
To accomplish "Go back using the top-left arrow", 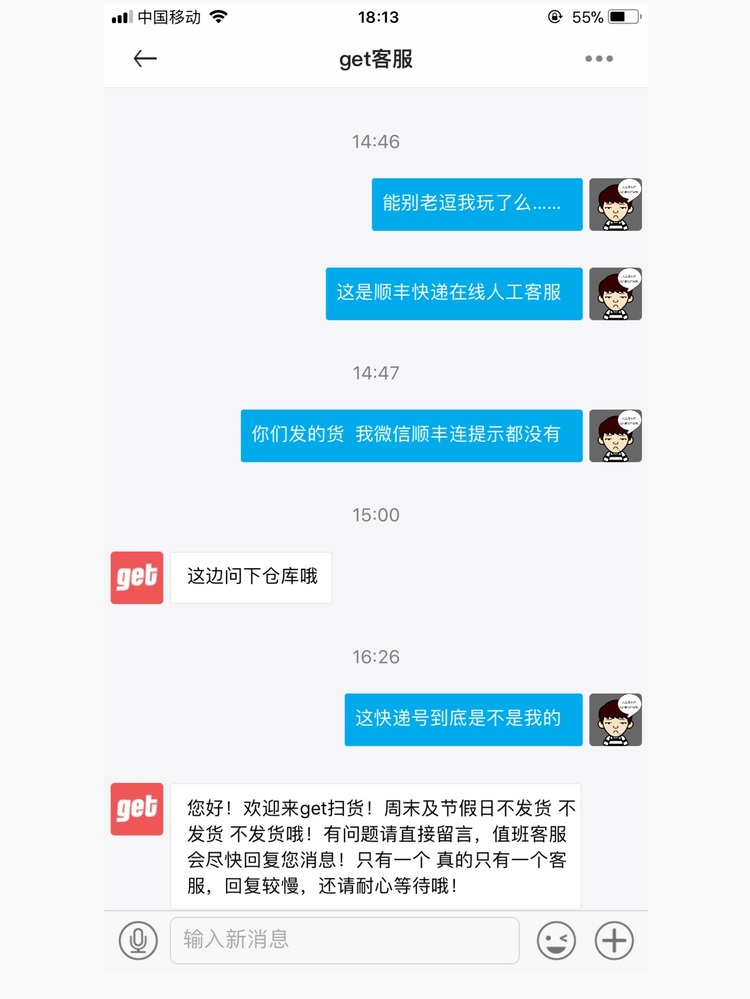I will pyautogui.click(x=145, y=59).
